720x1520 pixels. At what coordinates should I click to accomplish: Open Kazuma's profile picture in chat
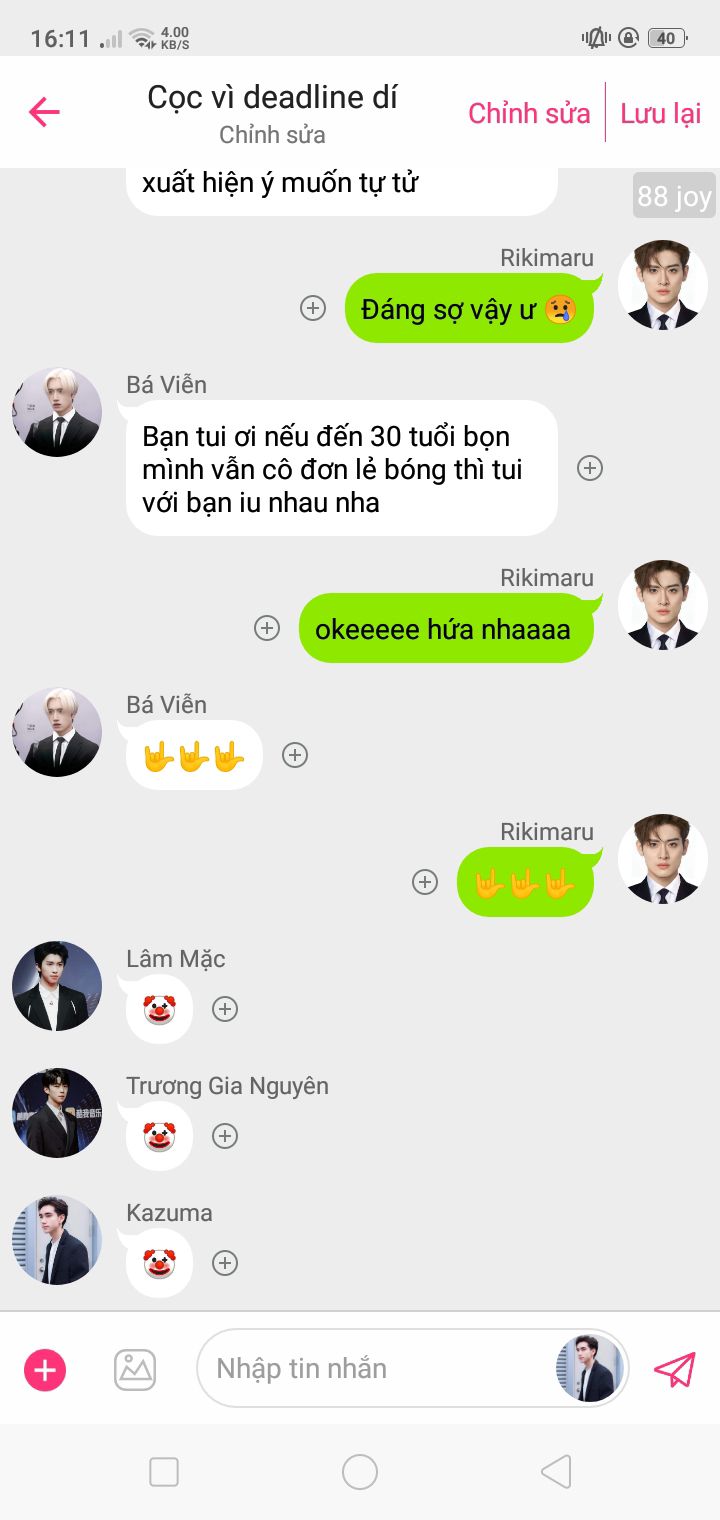[57, 1240]
